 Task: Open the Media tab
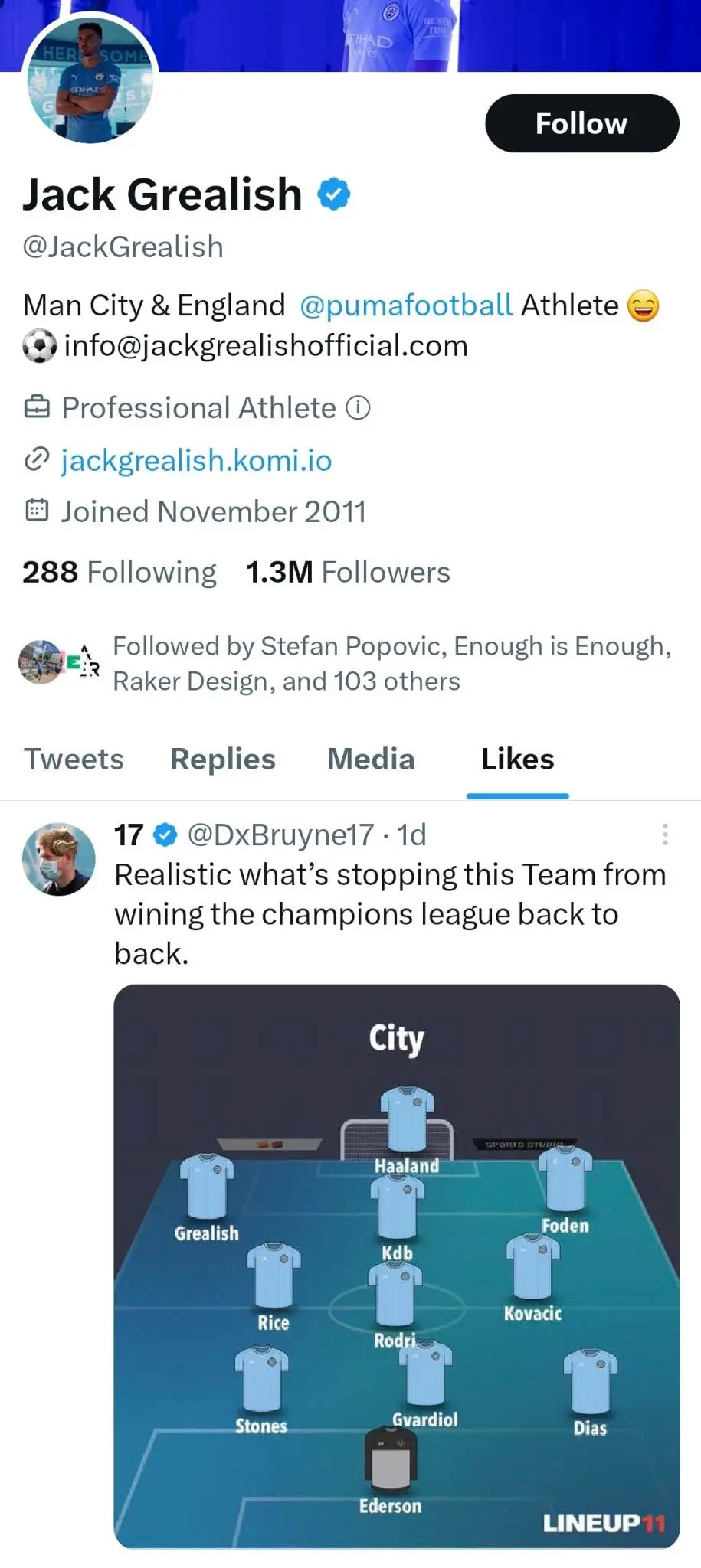371,759
